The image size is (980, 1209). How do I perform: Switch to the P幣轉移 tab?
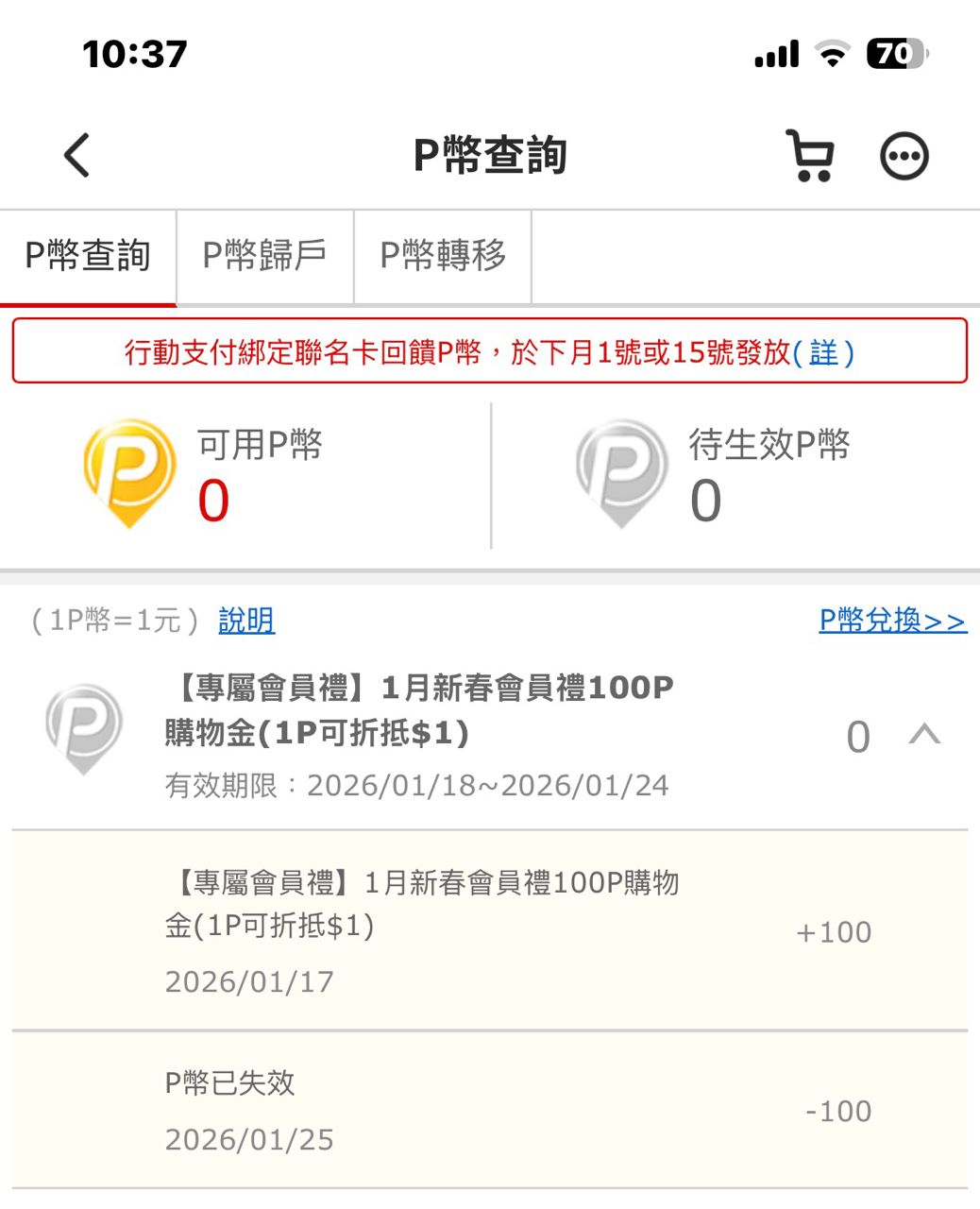click(x=443, y=256)
